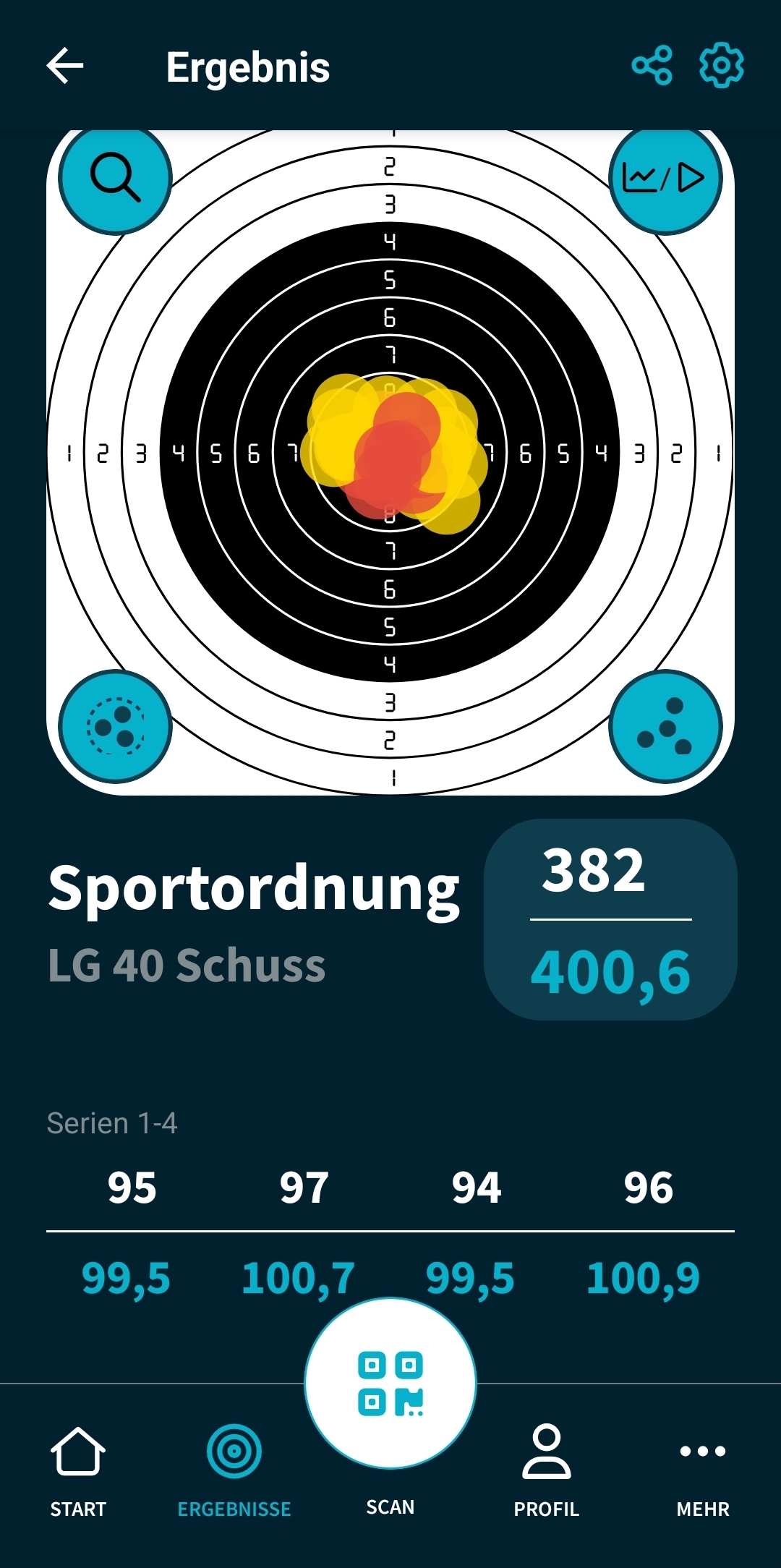Viewport: 781px width, 1568px height.
Task: Open the settings gear
Action: point(721,66)
